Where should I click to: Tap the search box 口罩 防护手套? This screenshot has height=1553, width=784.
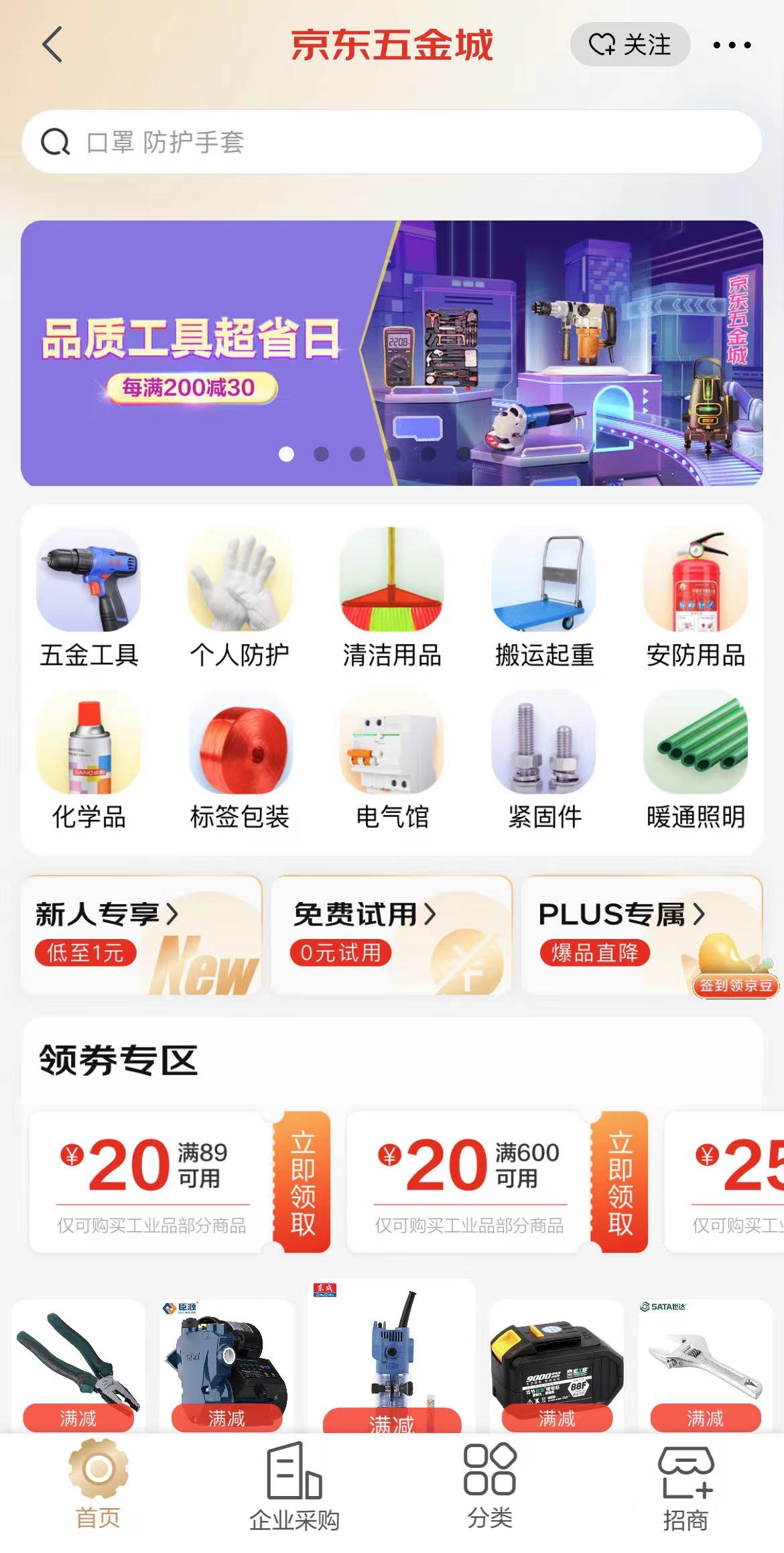pyautogui.click(x=392, y=142)
